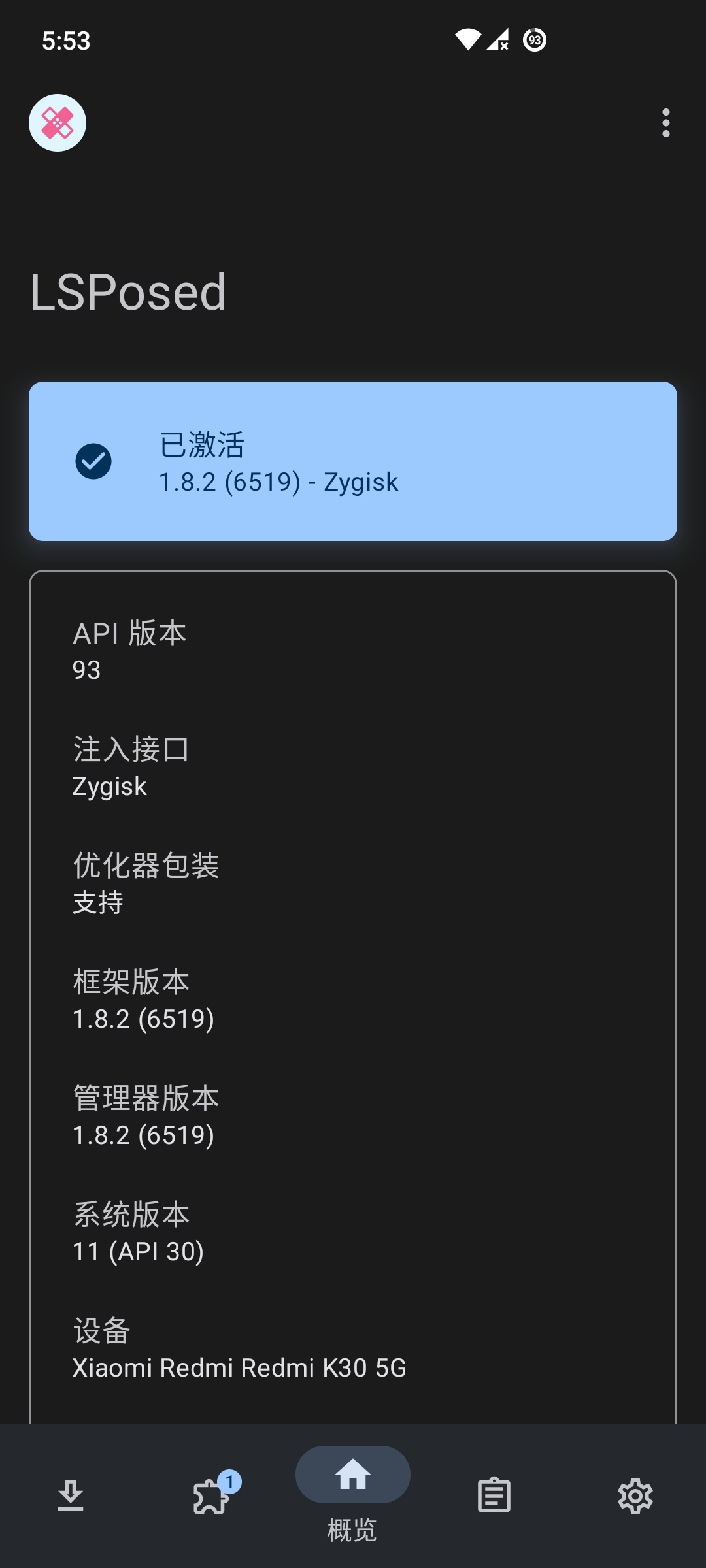This screenshot has height=1568, width=706.
Task: Tap the LSPosed bandage app icon
Action: click(58, 123)
